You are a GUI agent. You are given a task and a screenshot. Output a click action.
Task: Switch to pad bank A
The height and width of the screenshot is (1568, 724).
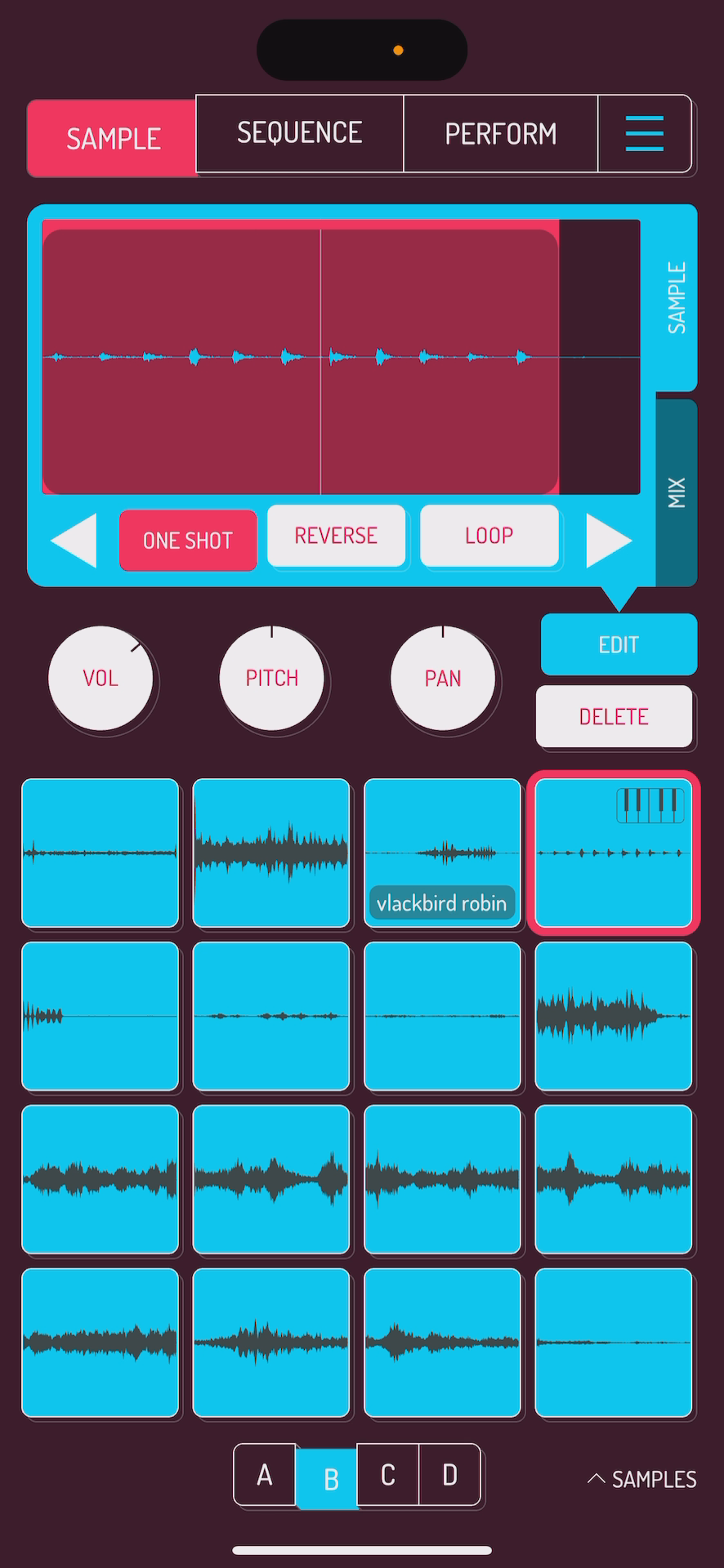coord(265,1475)
